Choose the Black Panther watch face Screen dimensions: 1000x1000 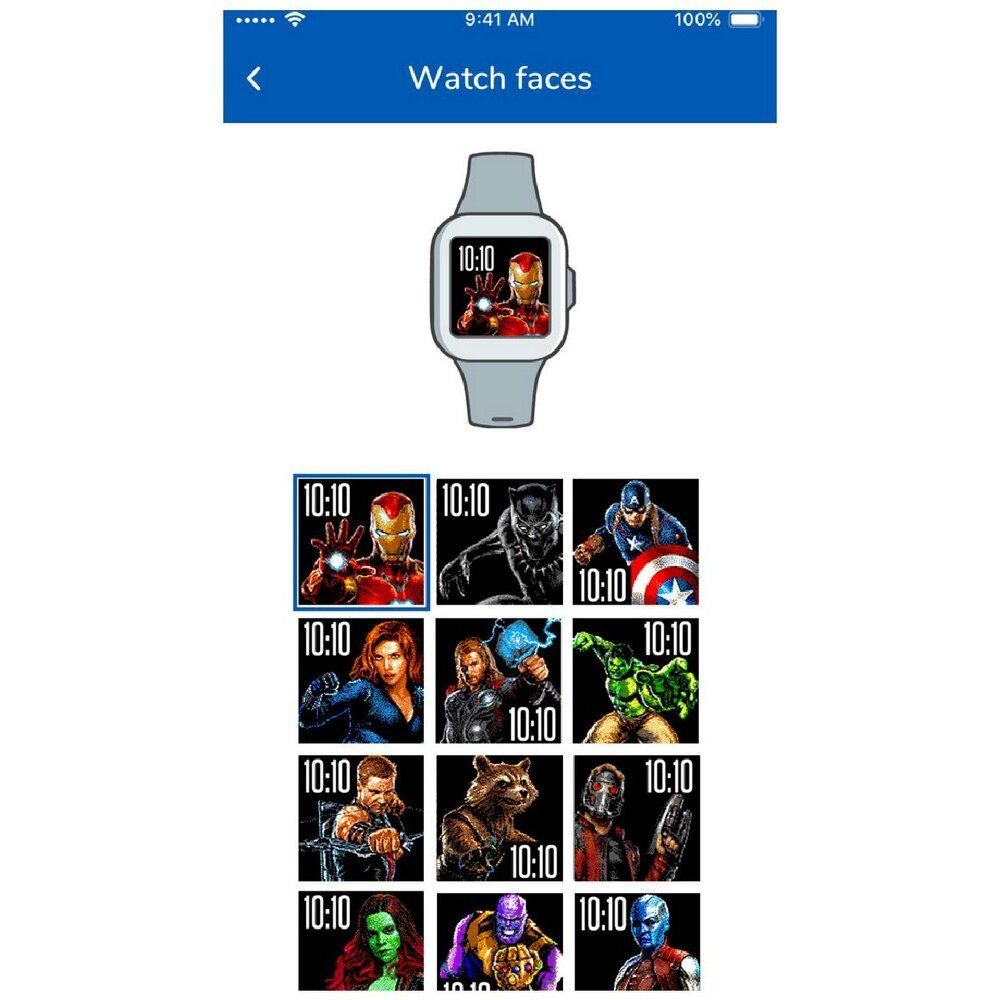pos(499,542)
